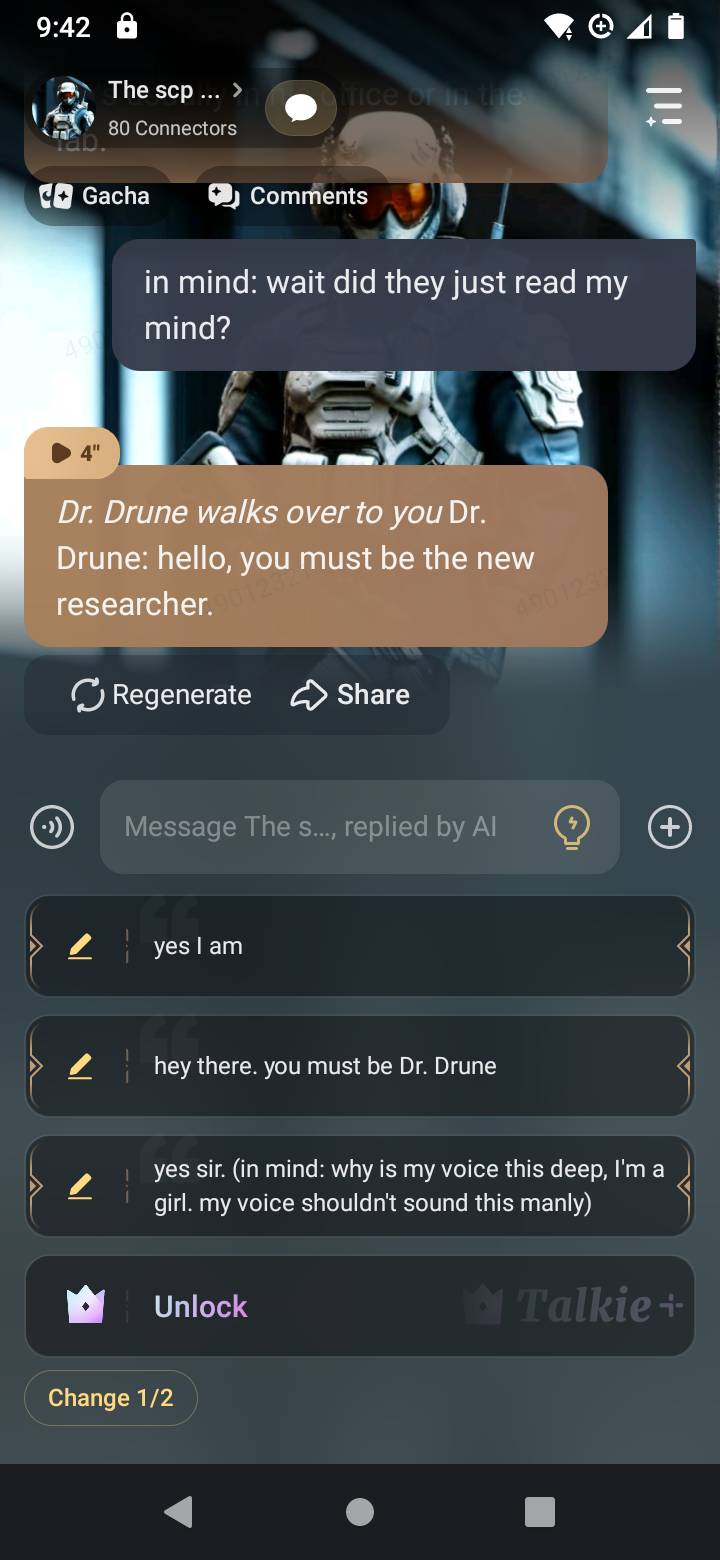Viewport: 720px width, 1560px height.
Task: Choose reply "hey there. you must be Dr. Drune"
Action: pos(400,1066)
